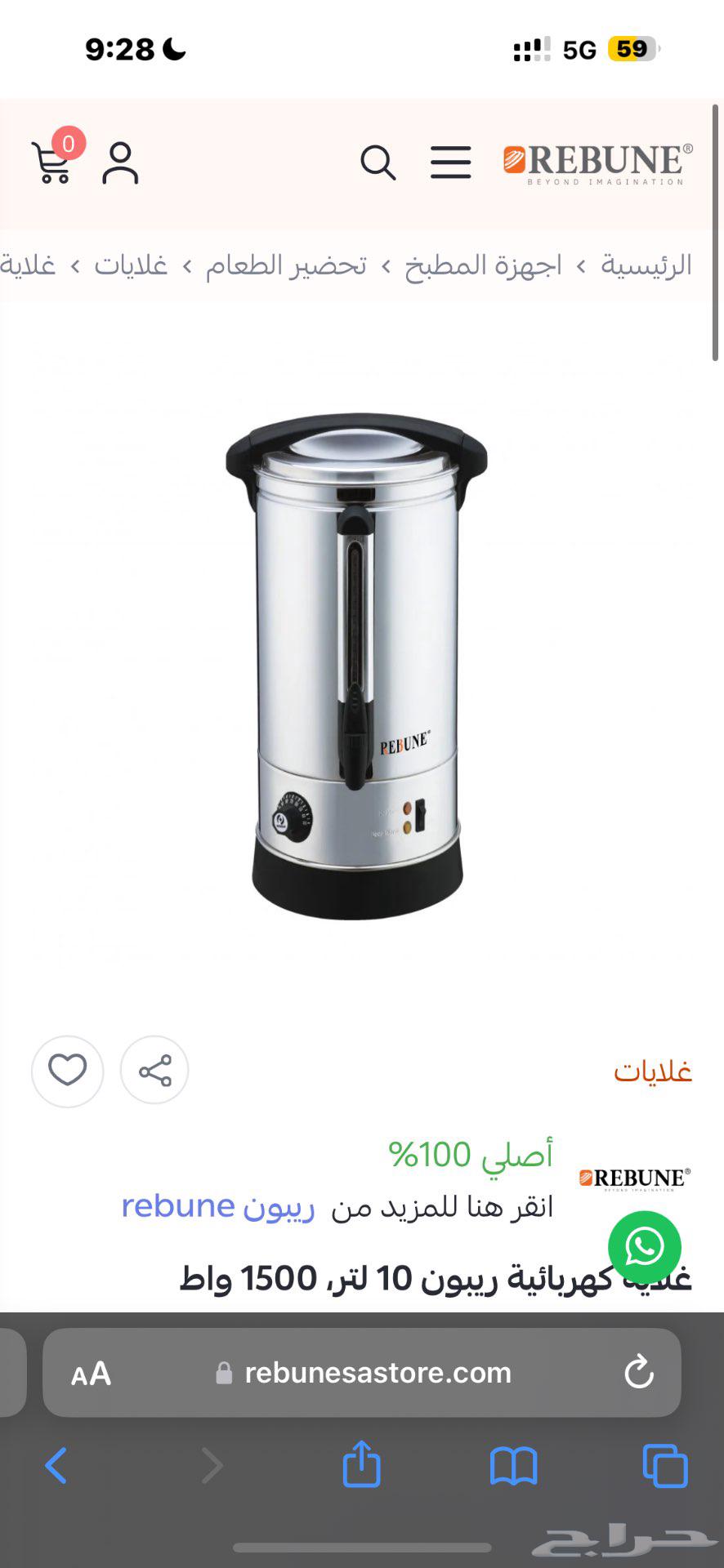Open the hamburger menu

coord(450,163)
